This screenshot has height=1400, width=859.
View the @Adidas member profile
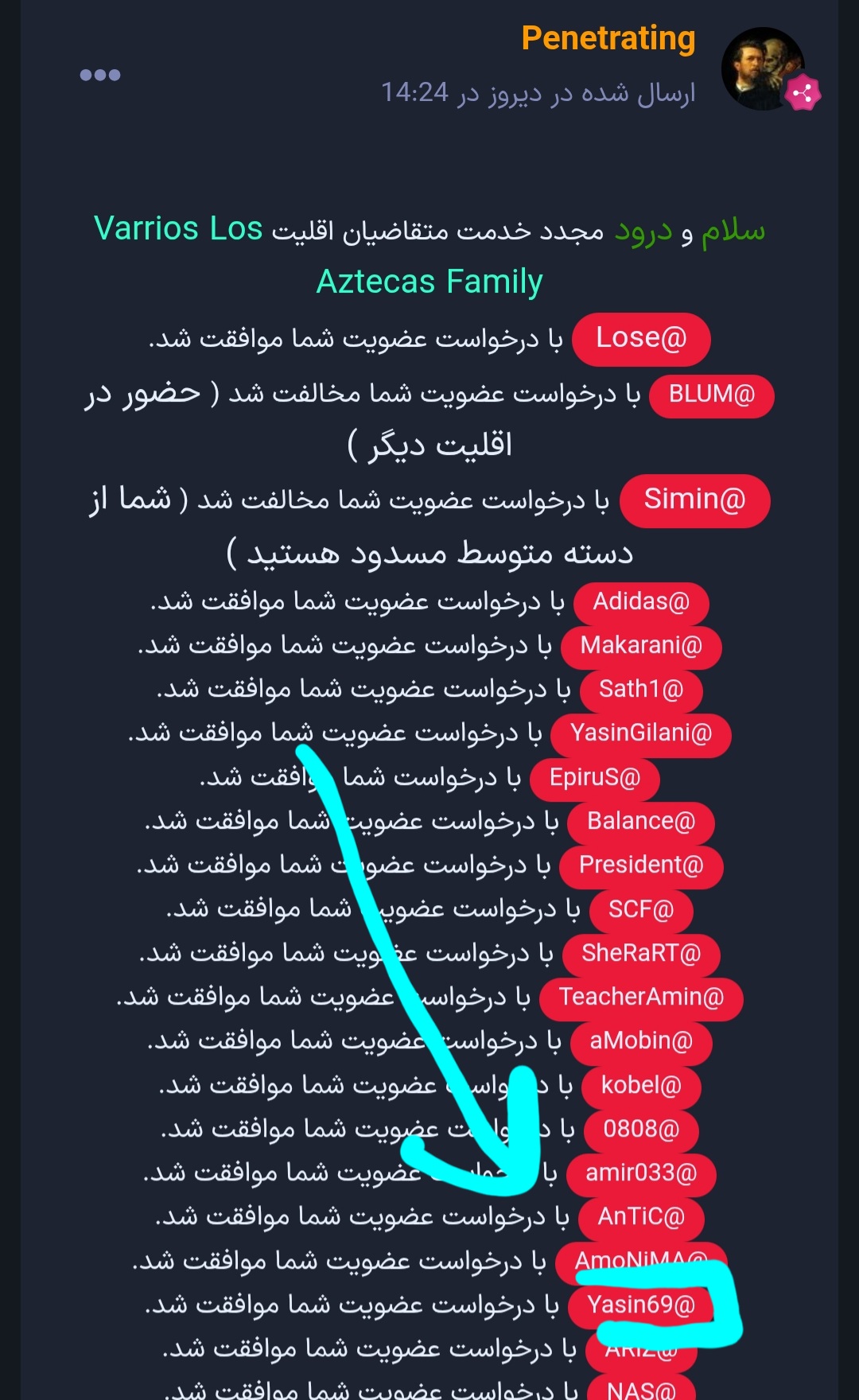(x=641, y=602)
